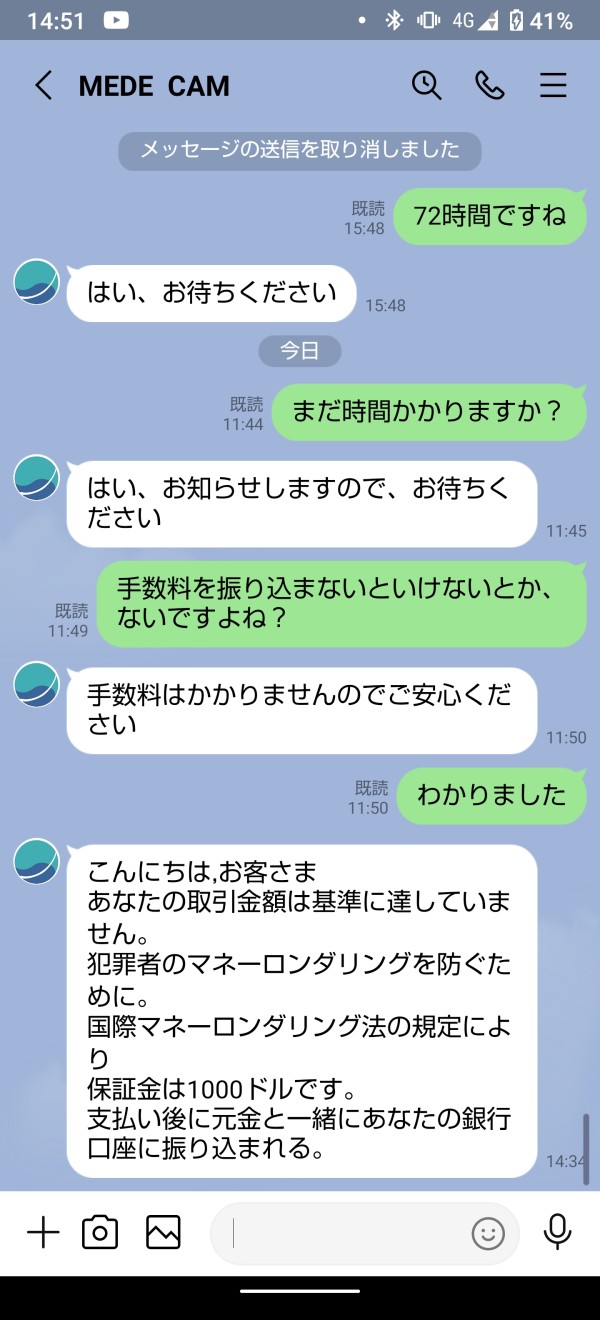Image resolution: width=600 pixels, height=1320 pixels.
Task: Record a voice message with the microphone
Action: [557, 1233]
